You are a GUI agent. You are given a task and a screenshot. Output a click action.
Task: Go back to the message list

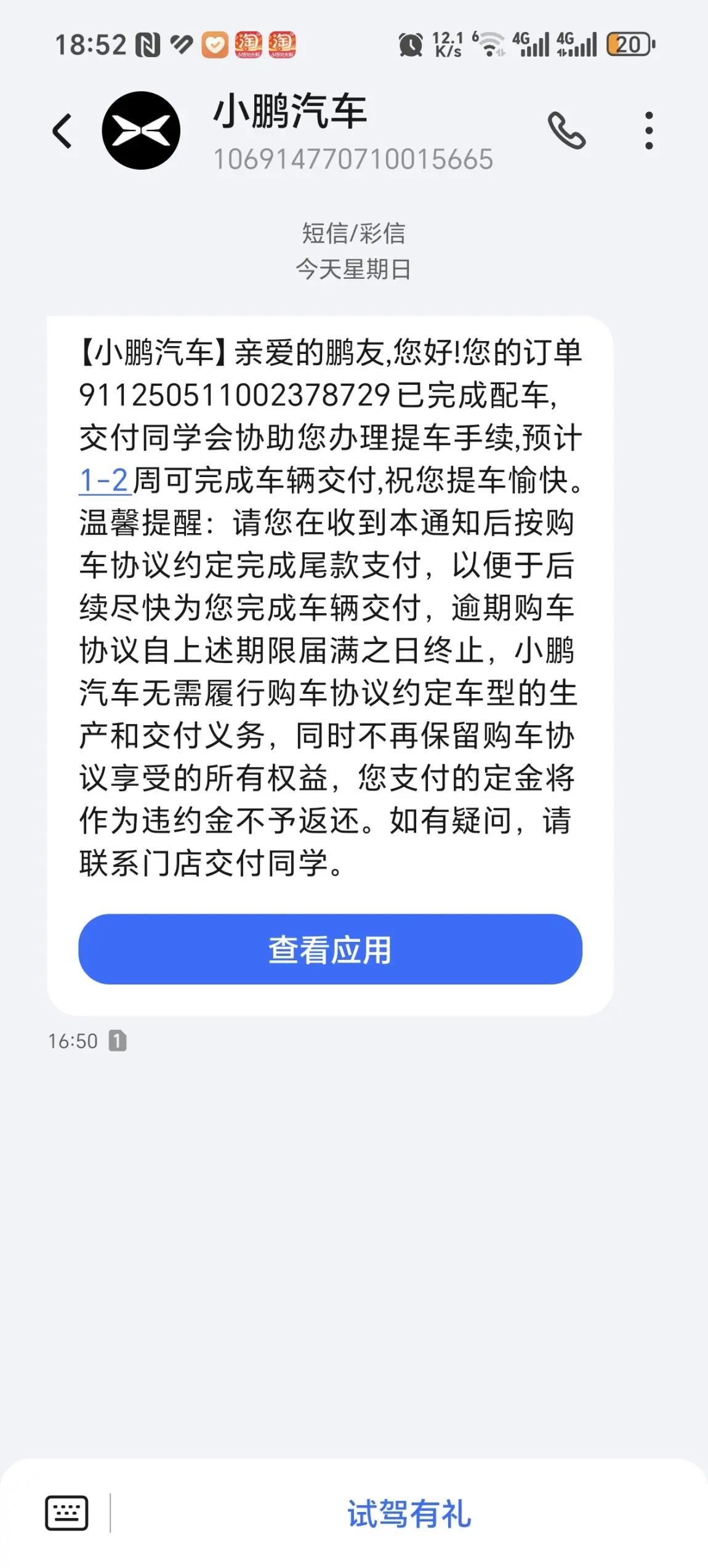click(x=62, y=131)
